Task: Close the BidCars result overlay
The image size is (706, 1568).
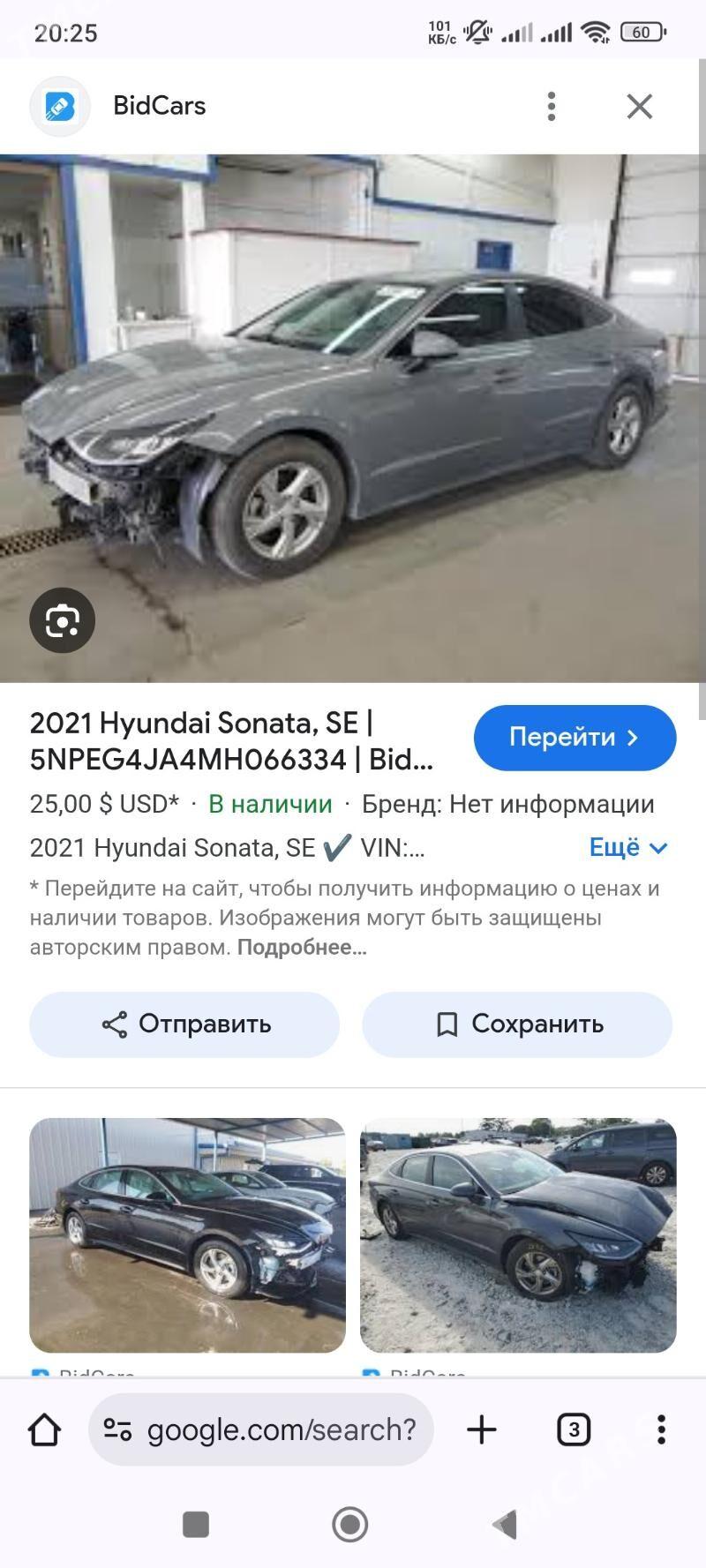Action: tap(639, 106)
